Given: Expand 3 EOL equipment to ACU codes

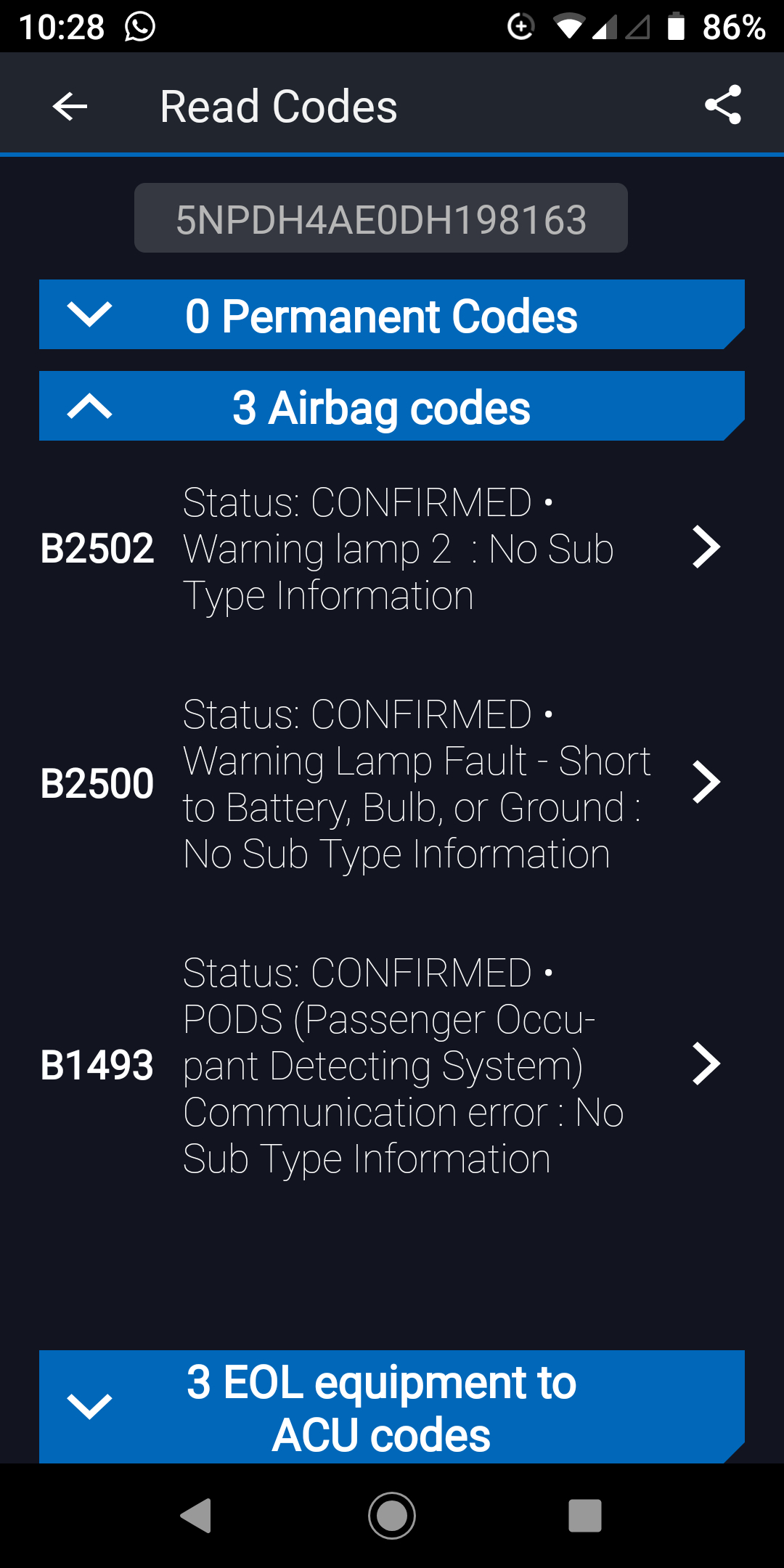Looking at the screenshot, I should point(392,1407).
